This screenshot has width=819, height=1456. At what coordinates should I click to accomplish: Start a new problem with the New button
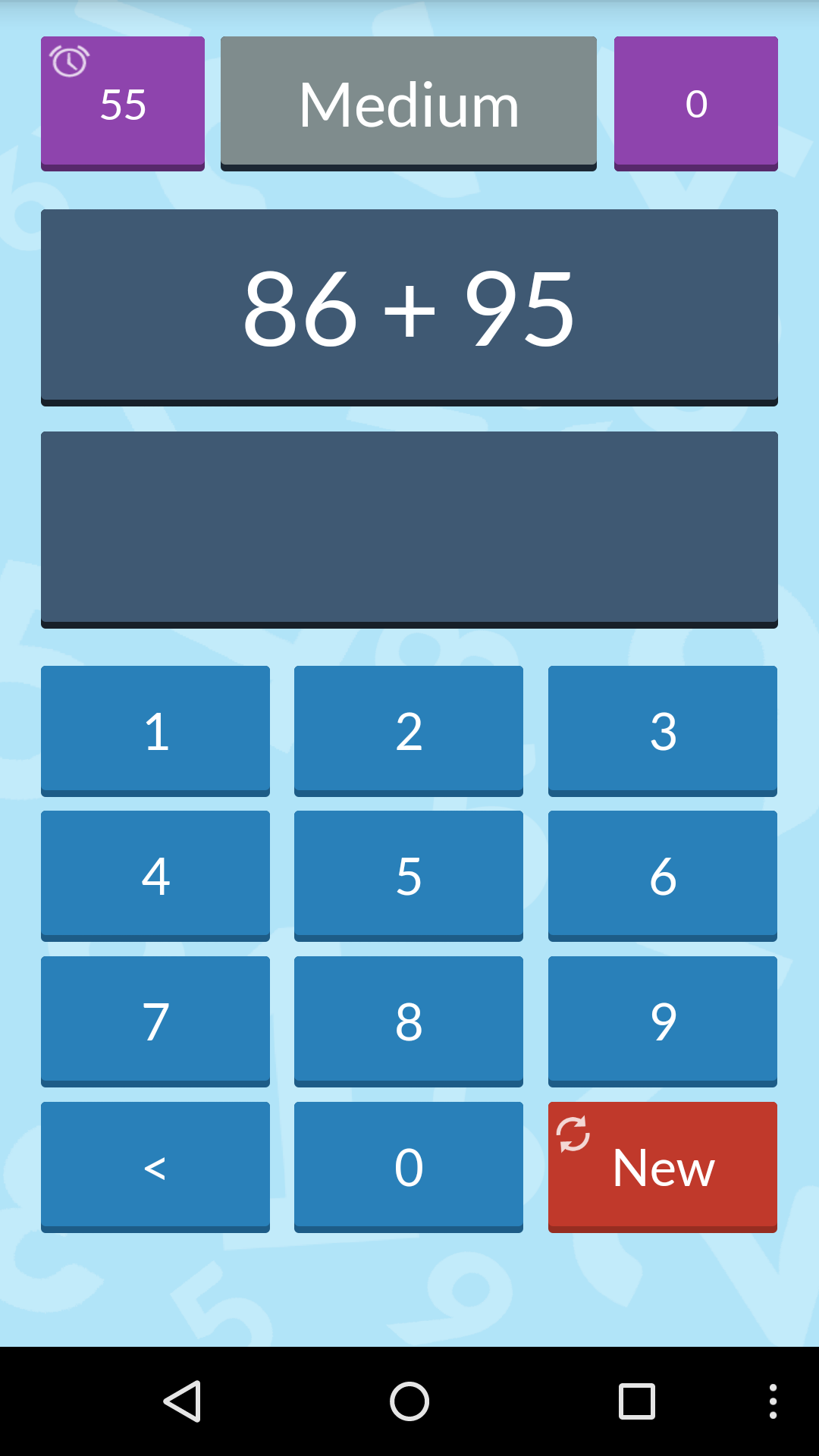pos(662,1166)
